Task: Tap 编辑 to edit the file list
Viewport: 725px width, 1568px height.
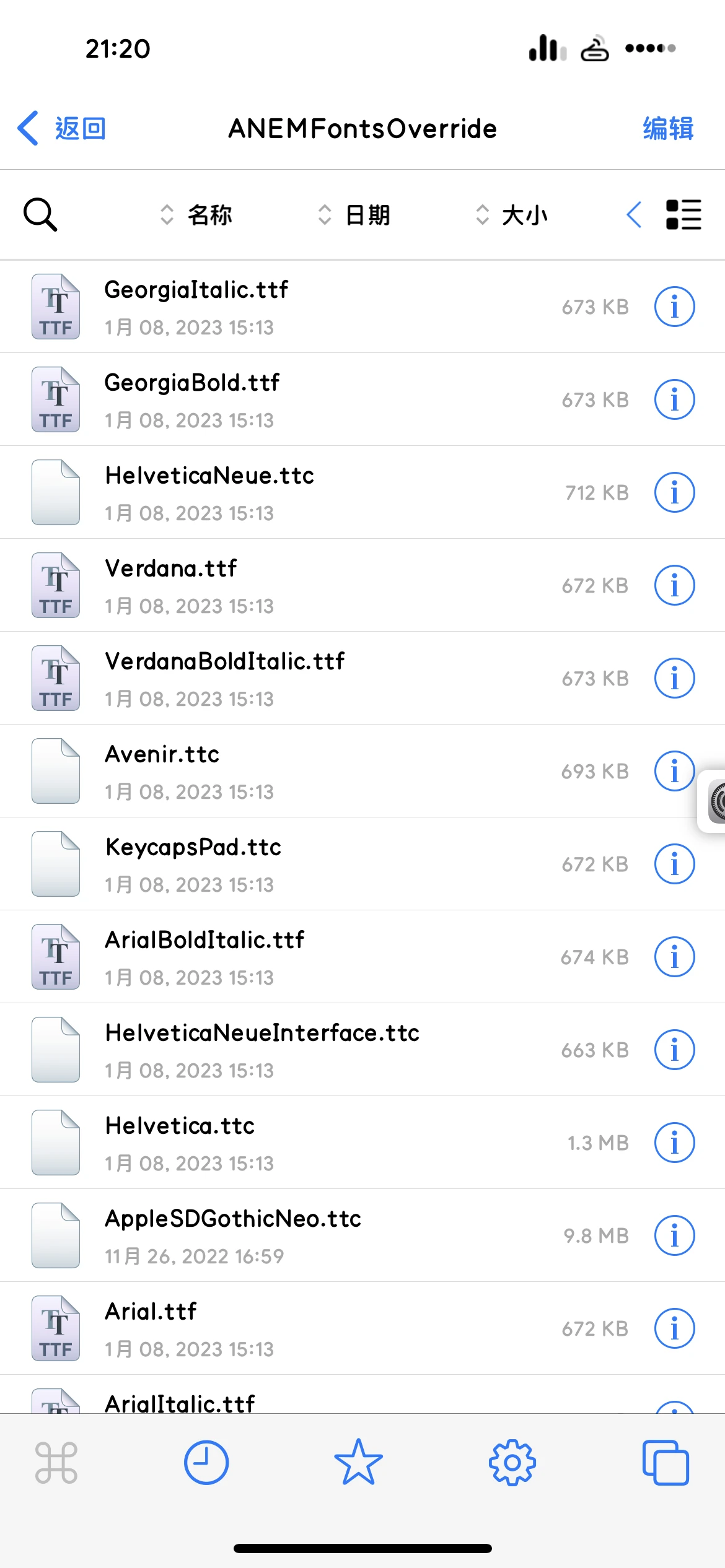Action: coord(668,128)
